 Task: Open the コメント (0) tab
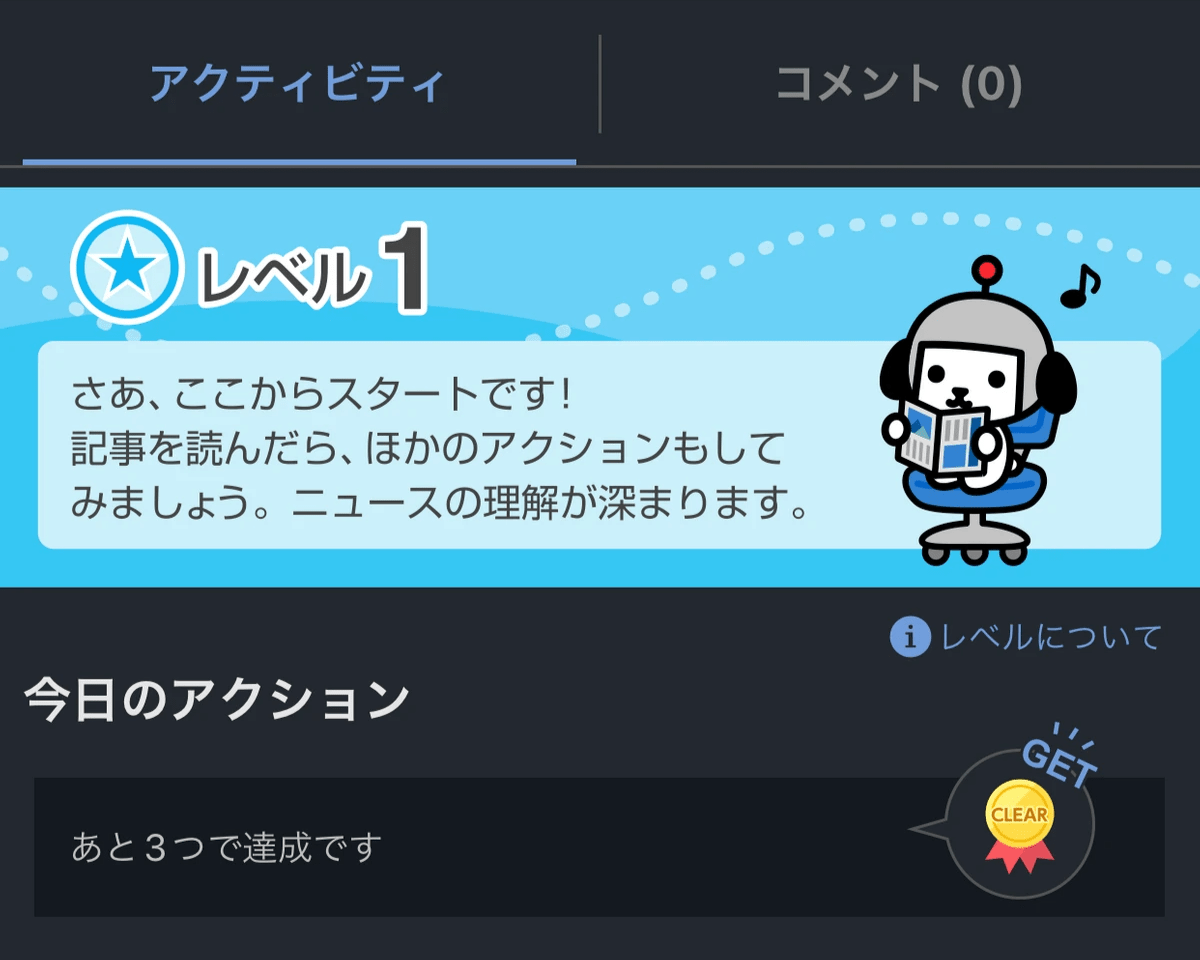tap(898, 84)
